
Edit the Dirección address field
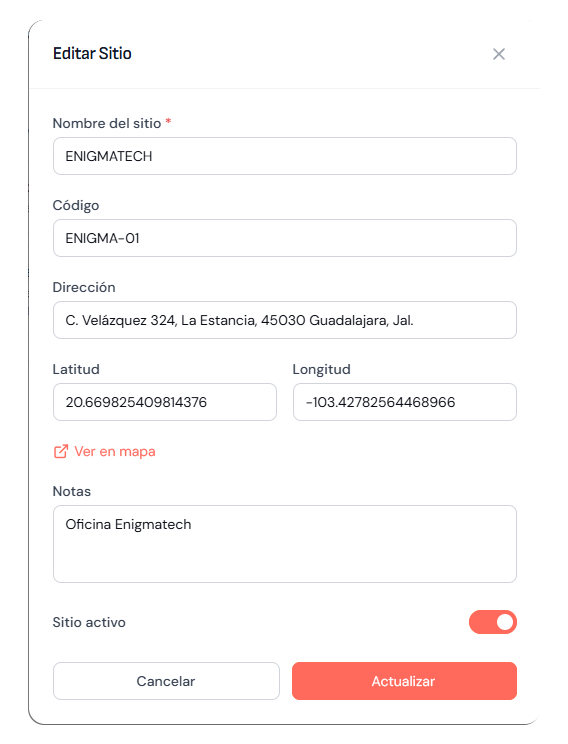(x=285, y=320)
